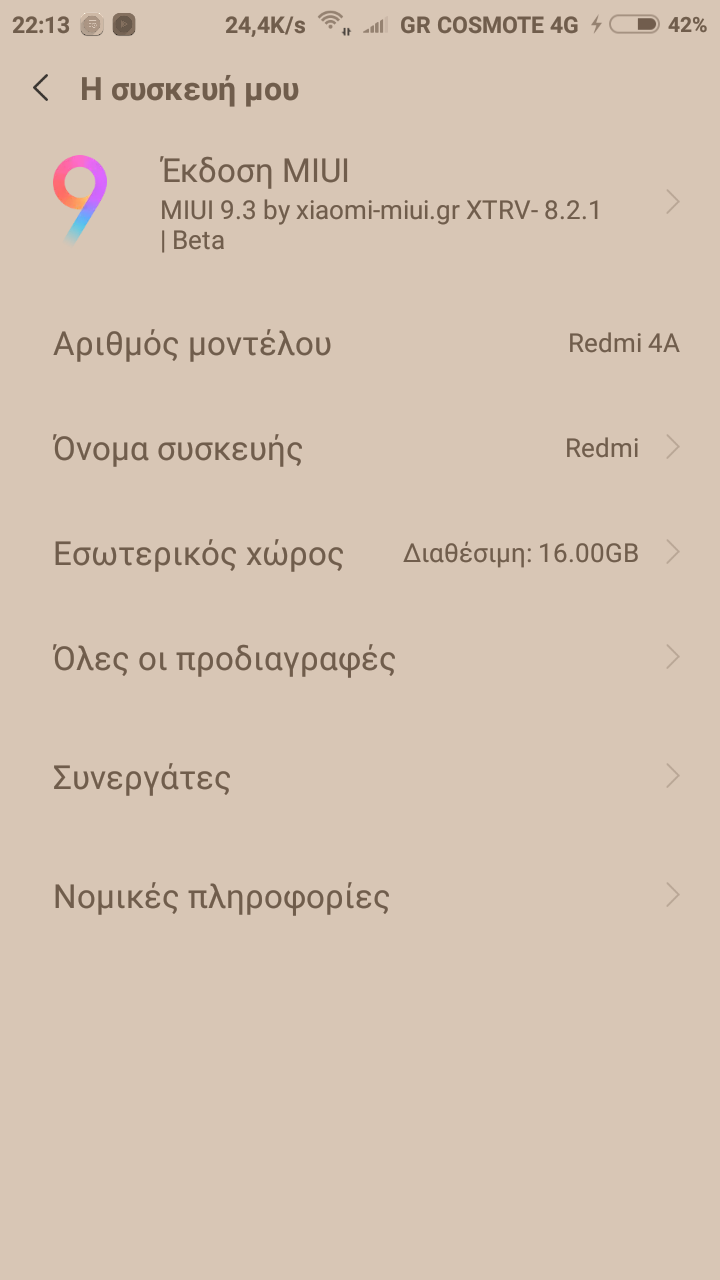720x1280 pixels.
Task: Open Νομικές πληροφορίες
Action: tap(360, 896)
